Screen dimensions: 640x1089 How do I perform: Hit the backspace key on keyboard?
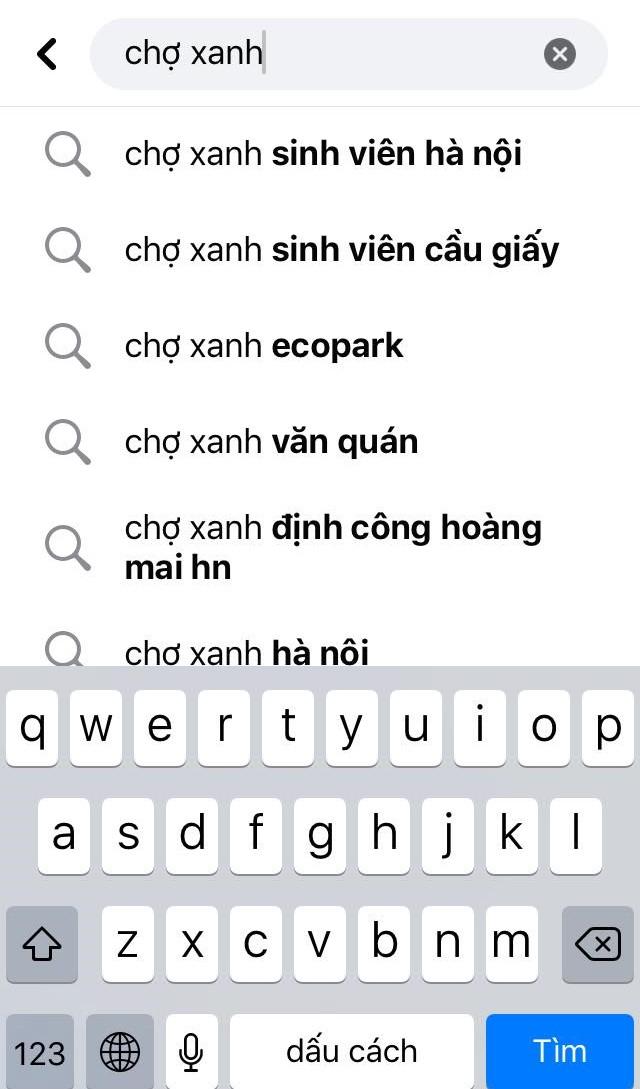[x=598, y=945]
